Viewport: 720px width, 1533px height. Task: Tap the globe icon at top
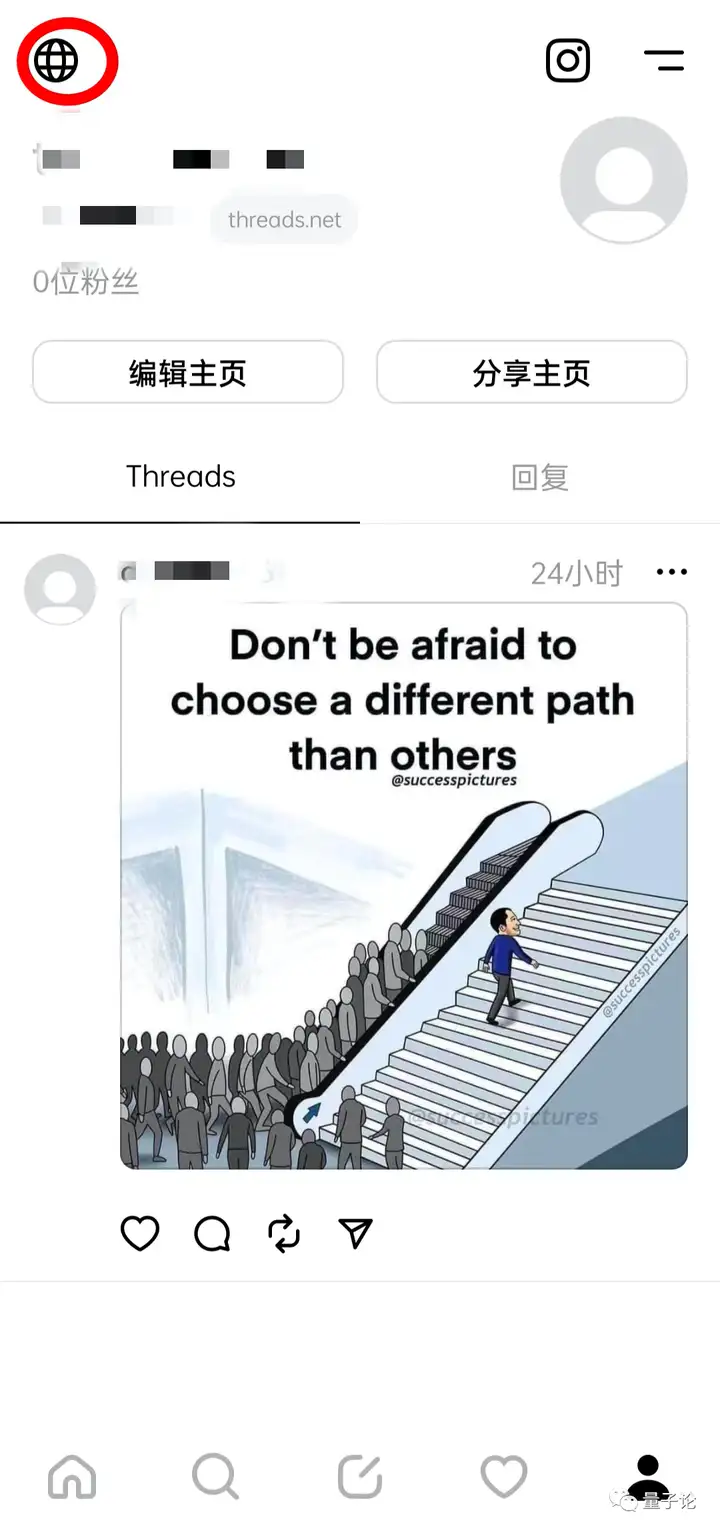point(56,62)
